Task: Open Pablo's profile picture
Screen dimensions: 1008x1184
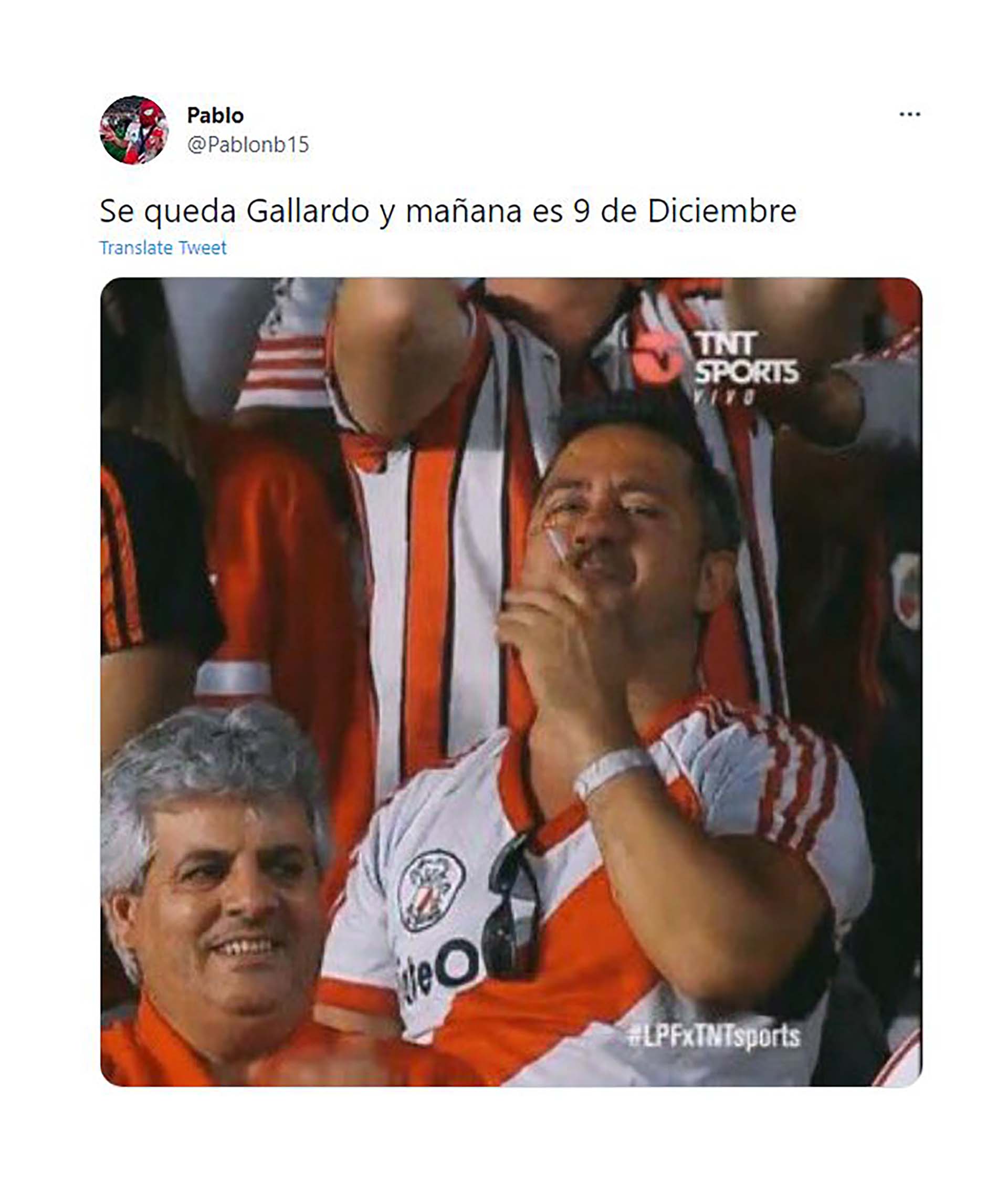Action: [x=134, y=130]
